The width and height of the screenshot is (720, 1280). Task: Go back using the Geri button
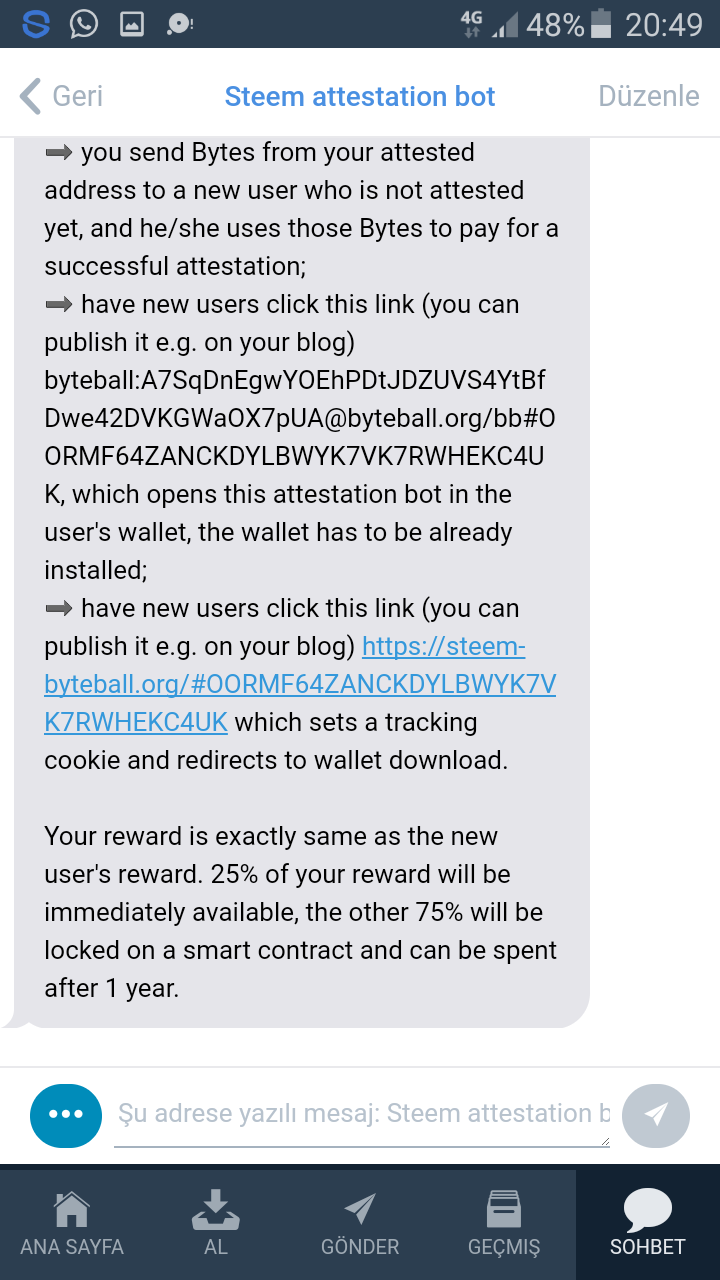62,96
